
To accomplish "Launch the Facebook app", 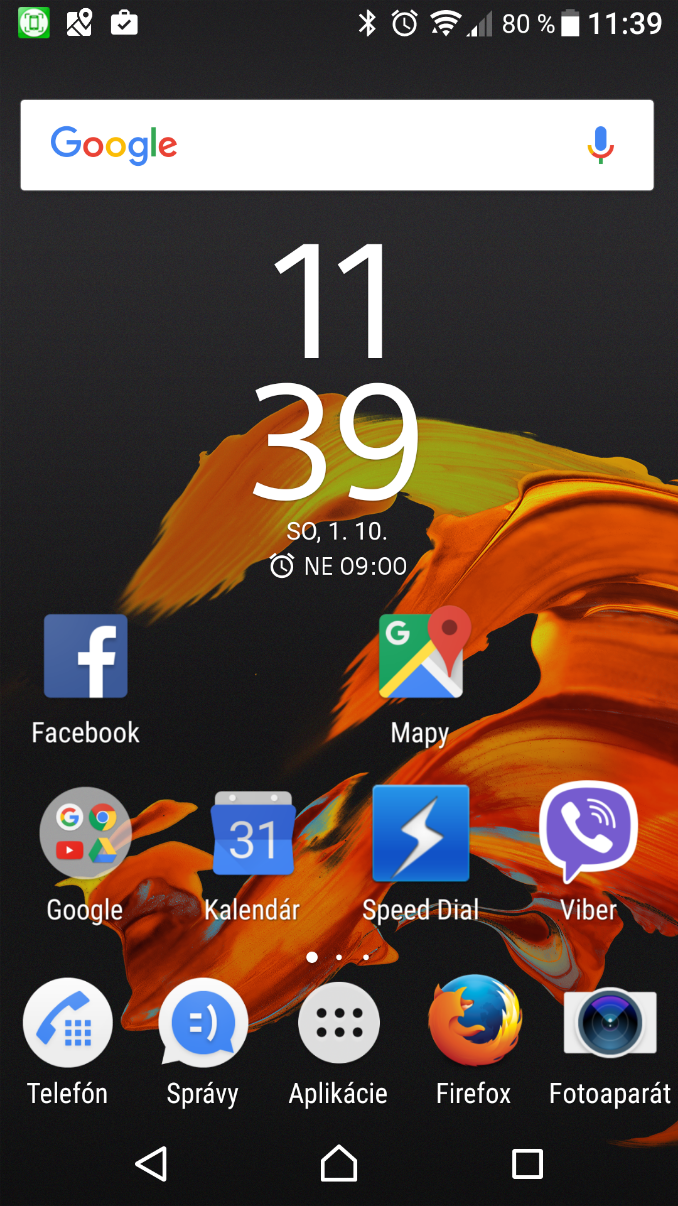I will 86,657.
